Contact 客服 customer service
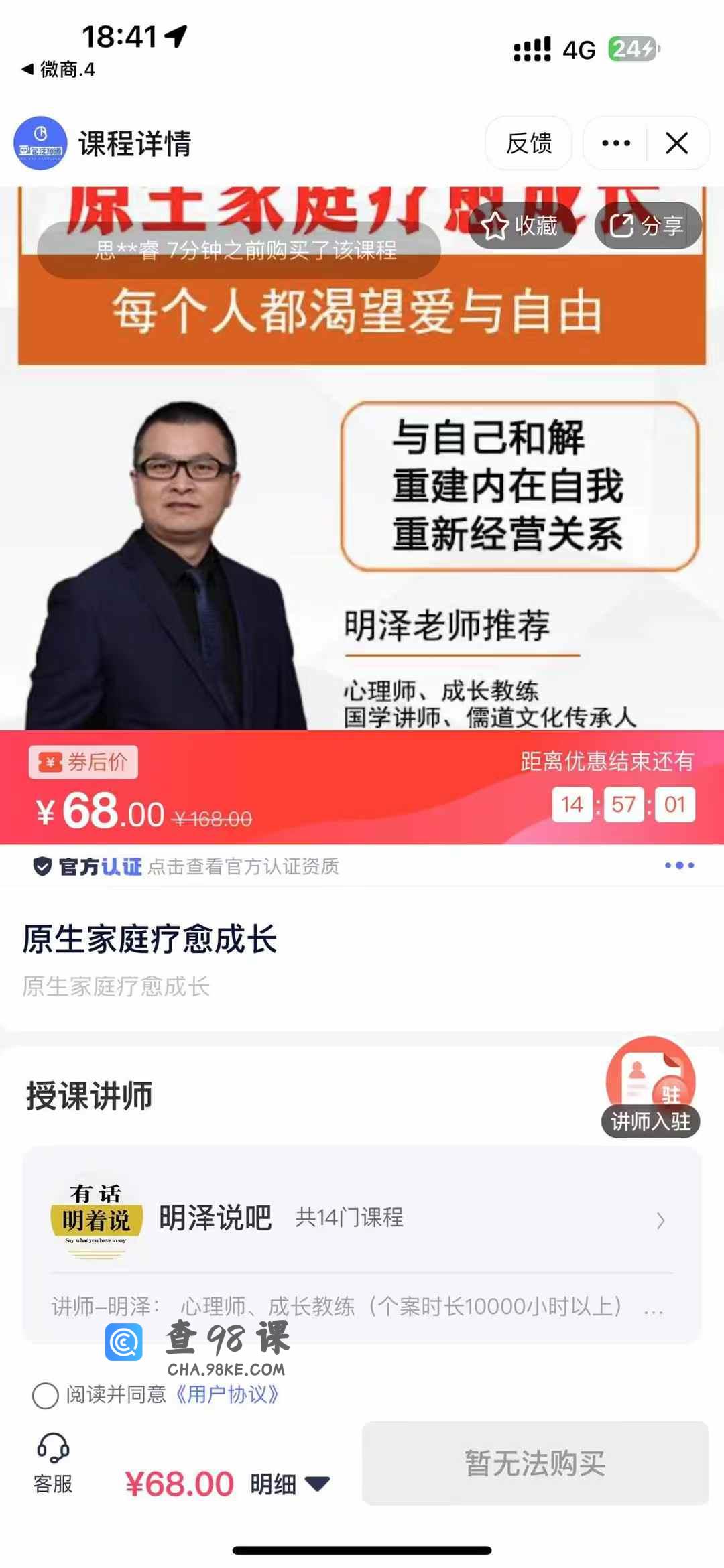 tap(53, 1464)
